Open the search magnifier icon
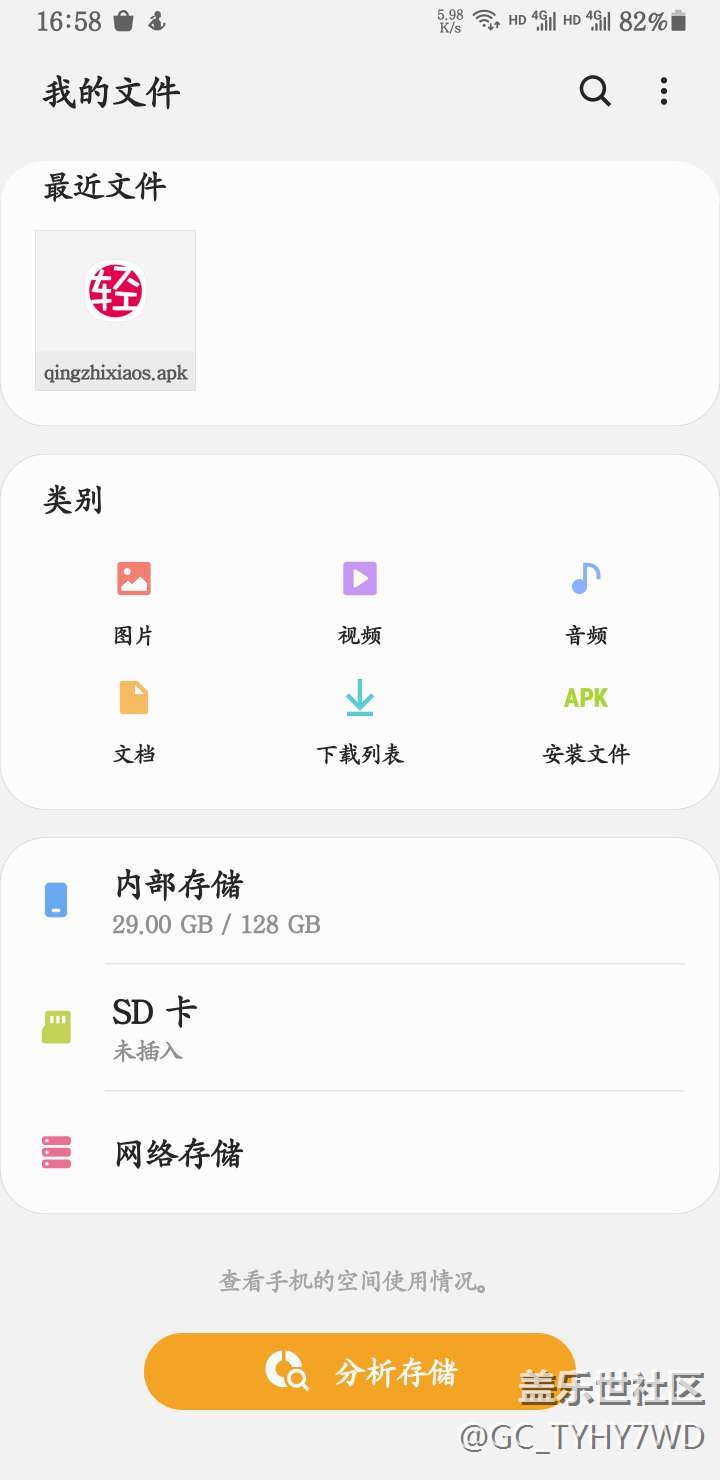720x1480 pixels. pos(595,92)
